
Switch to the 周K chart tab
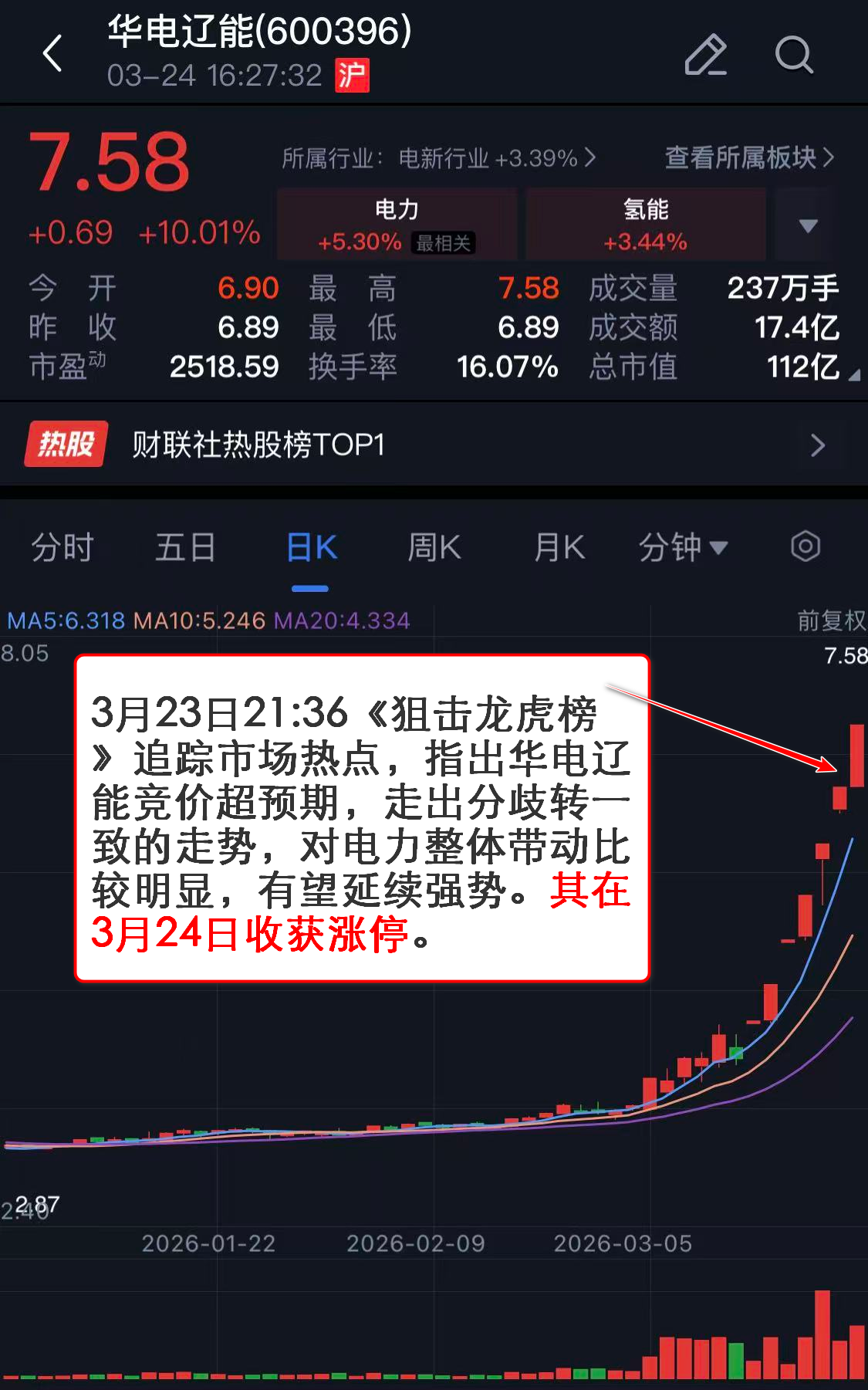coord(434,548)
